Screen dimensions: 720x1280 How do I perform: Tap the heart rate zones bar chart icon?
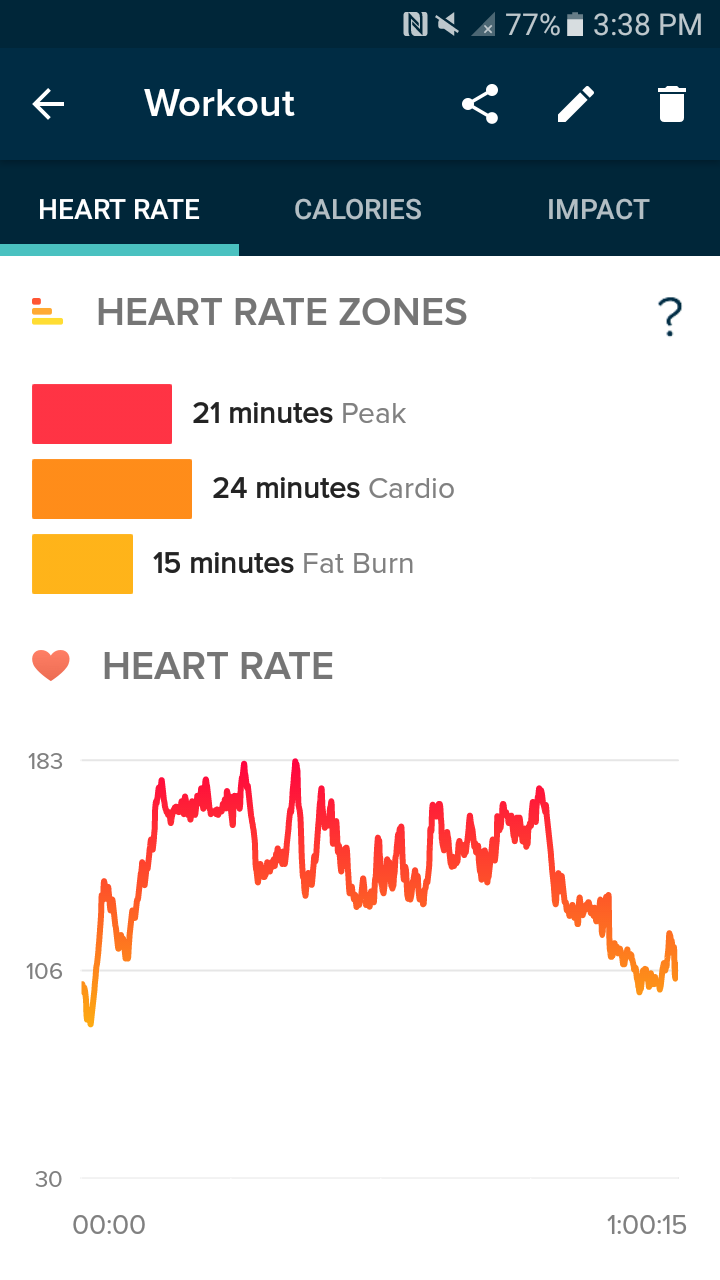(47, 312)
